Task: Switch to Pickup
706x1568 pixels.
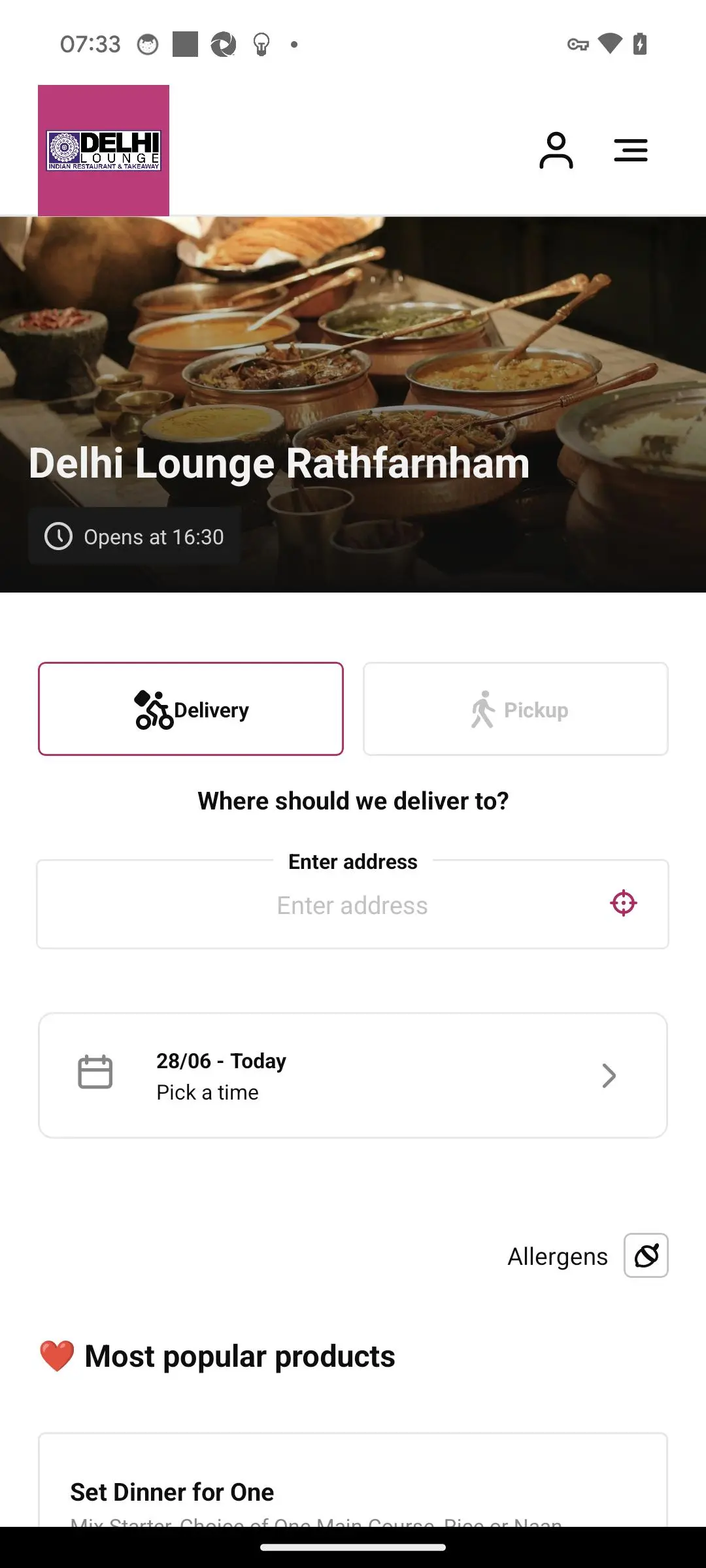Action: coord(515,709)
